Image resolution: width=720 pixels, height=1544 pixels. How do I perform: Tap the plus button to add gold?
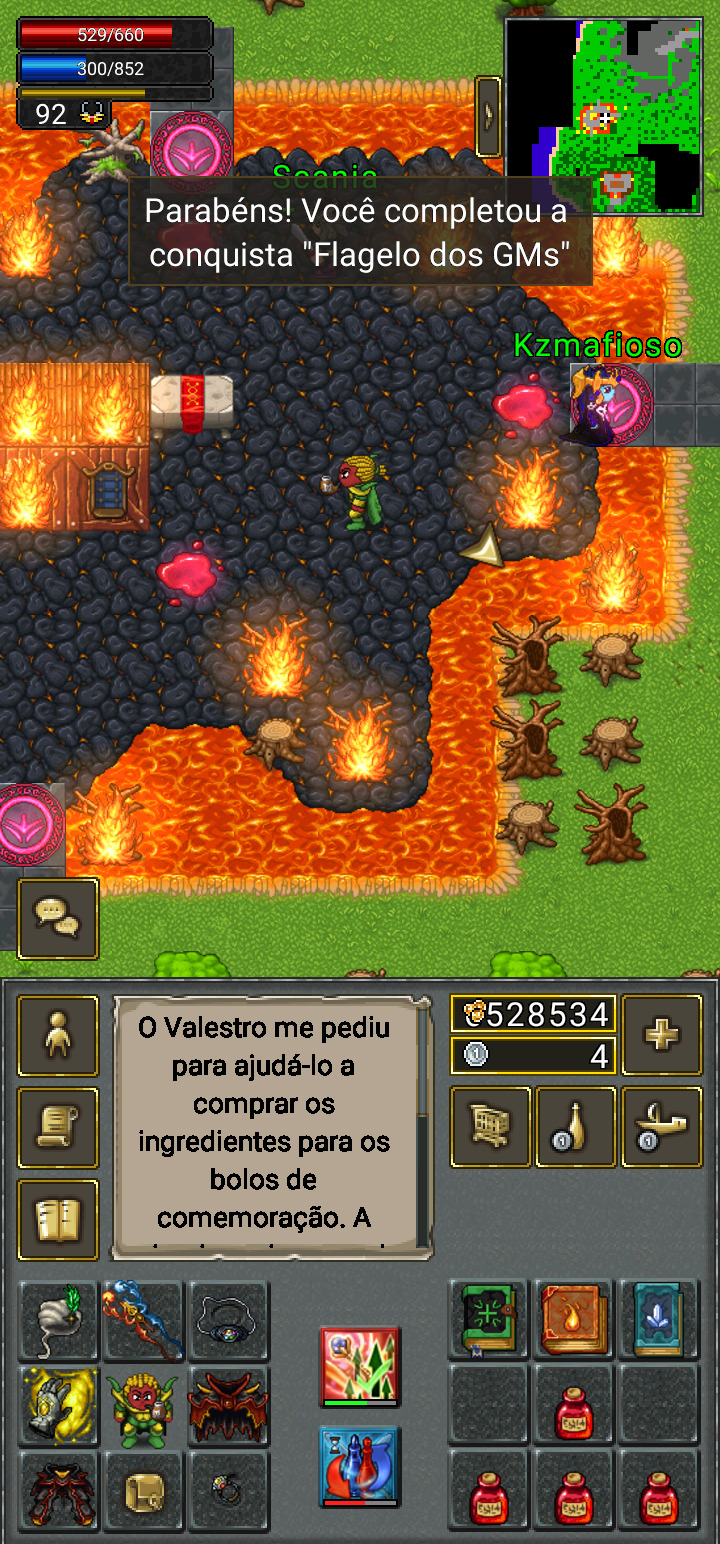pos(661,1035)
